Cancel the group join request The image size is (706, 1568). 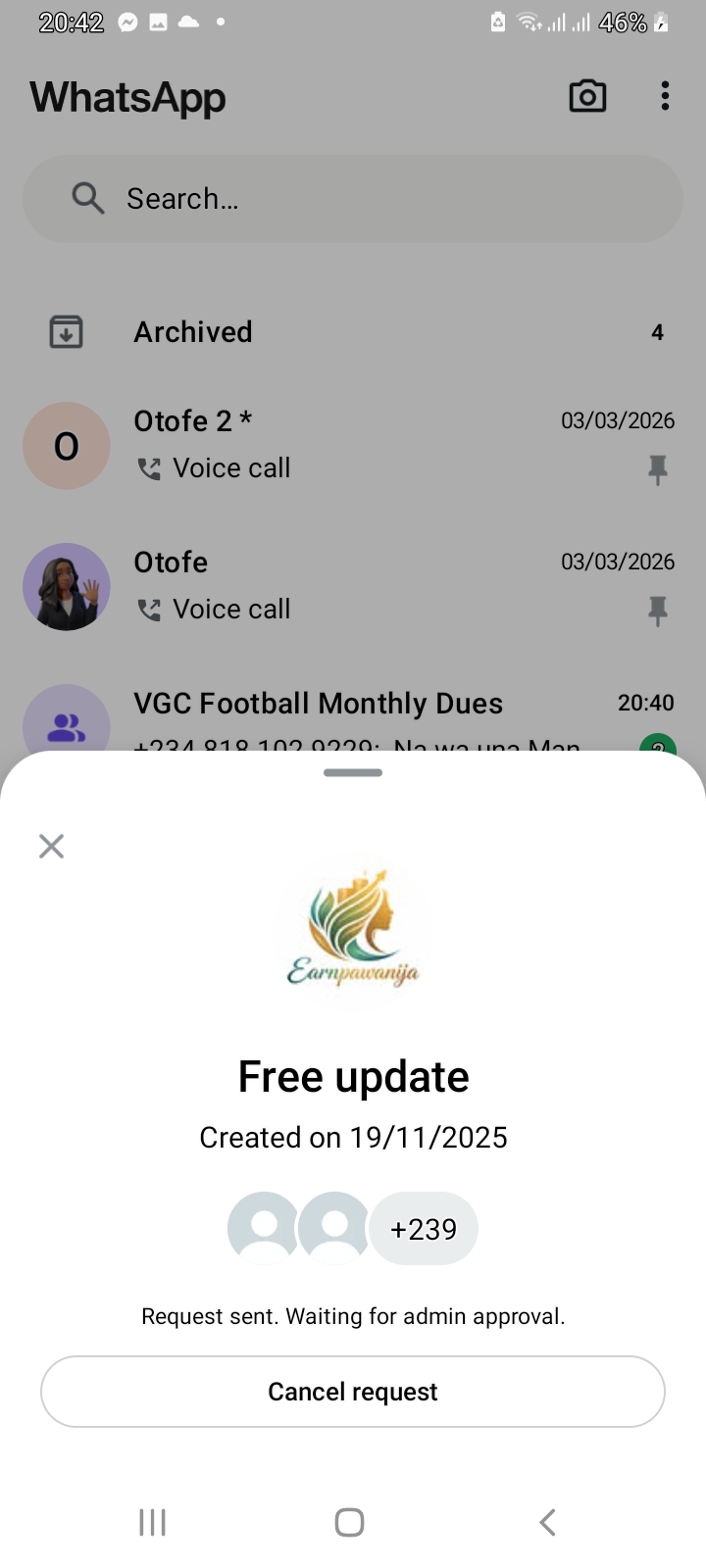point(353,1392)
